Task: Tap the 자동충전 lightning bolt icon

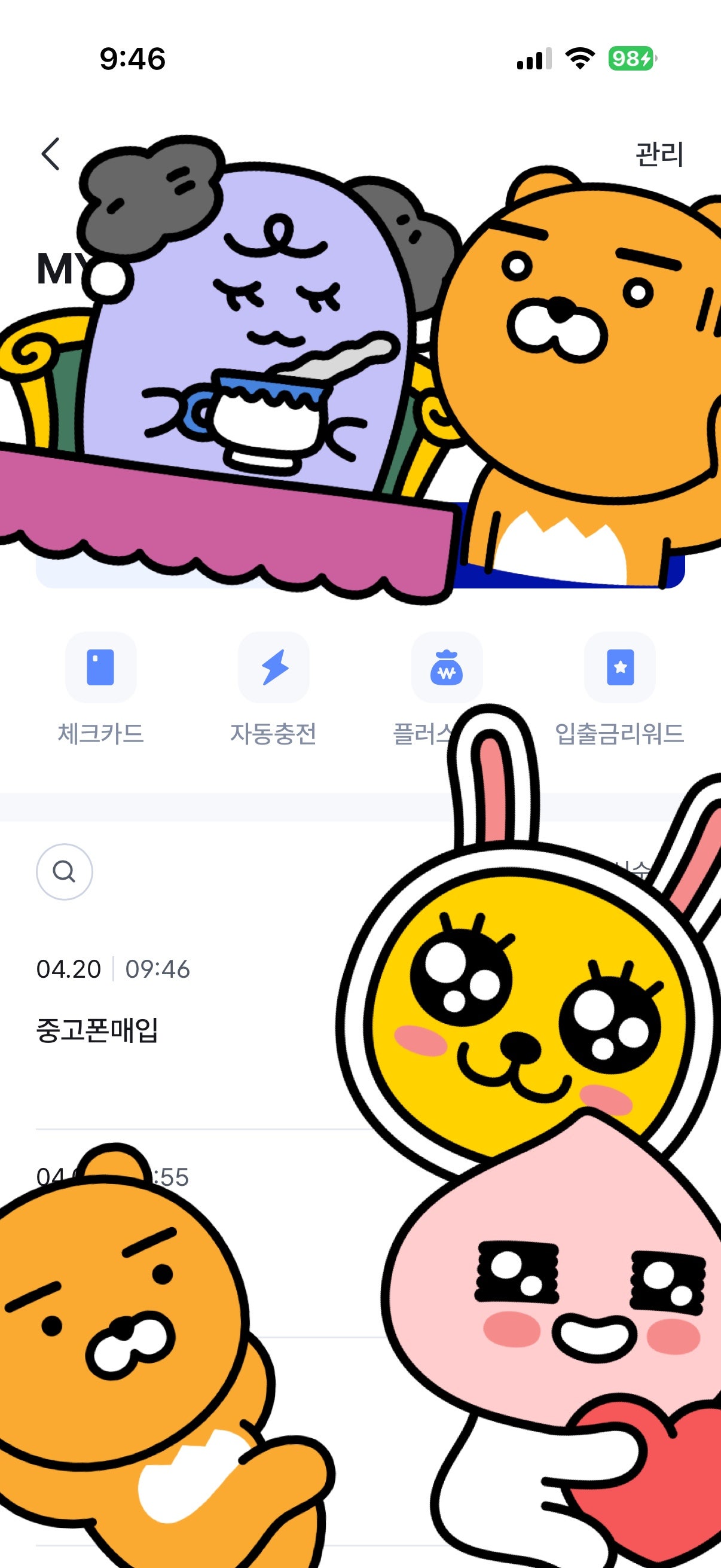Action: coord(274,668)
